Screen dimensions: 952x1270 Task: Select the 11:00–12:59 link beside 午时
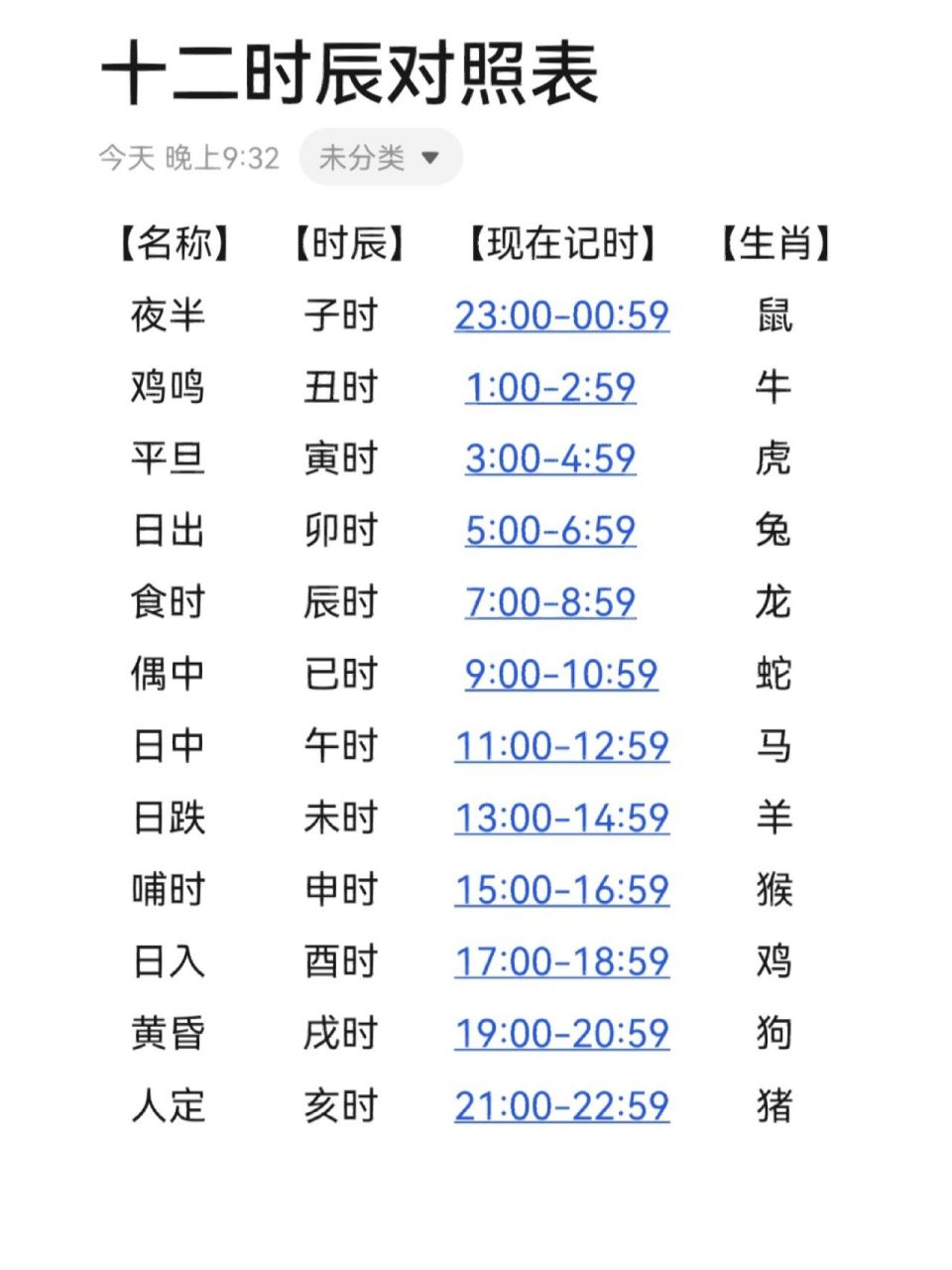[561, 745]
